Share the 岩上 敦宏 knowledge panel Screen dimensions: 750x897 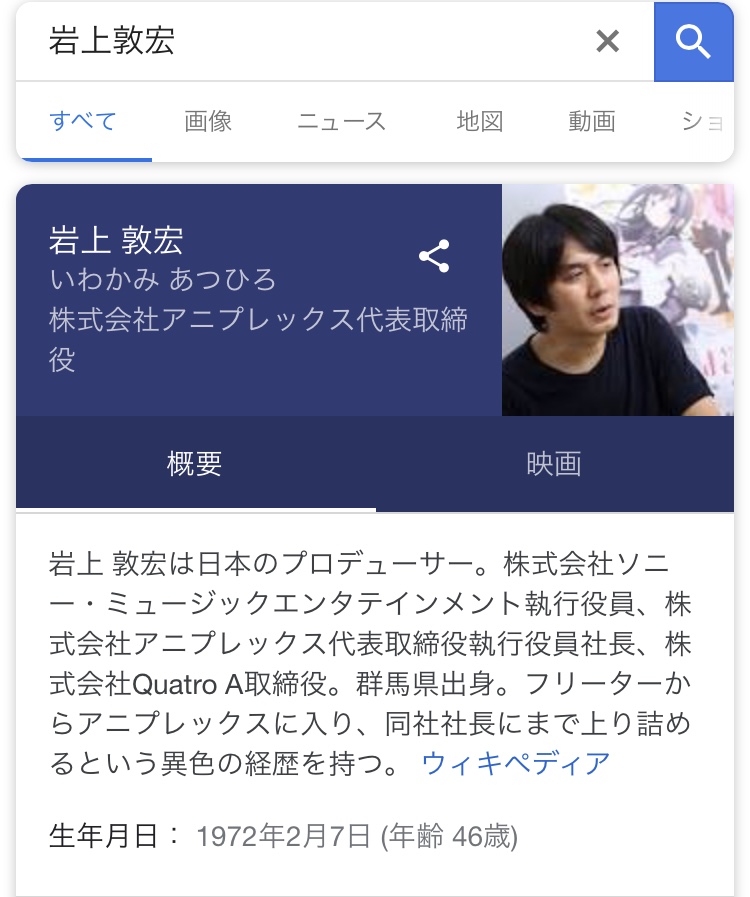[x=434, y=257]
